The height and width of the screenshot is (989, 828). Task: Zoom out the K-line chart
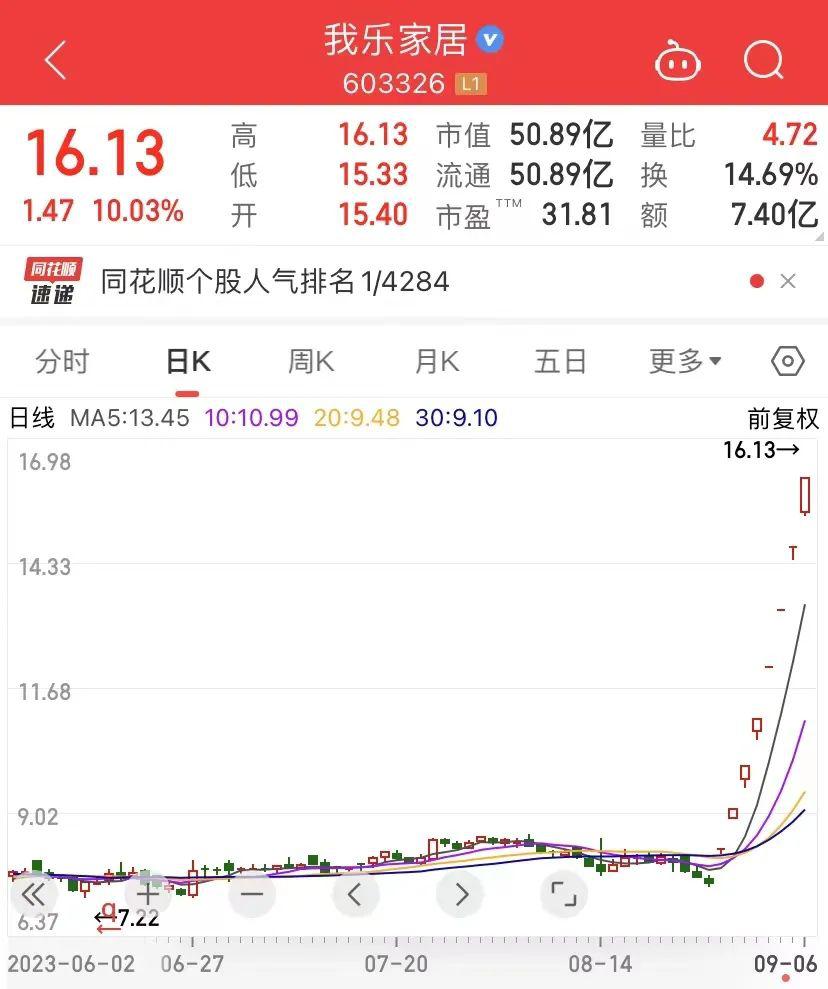point(251,893)
